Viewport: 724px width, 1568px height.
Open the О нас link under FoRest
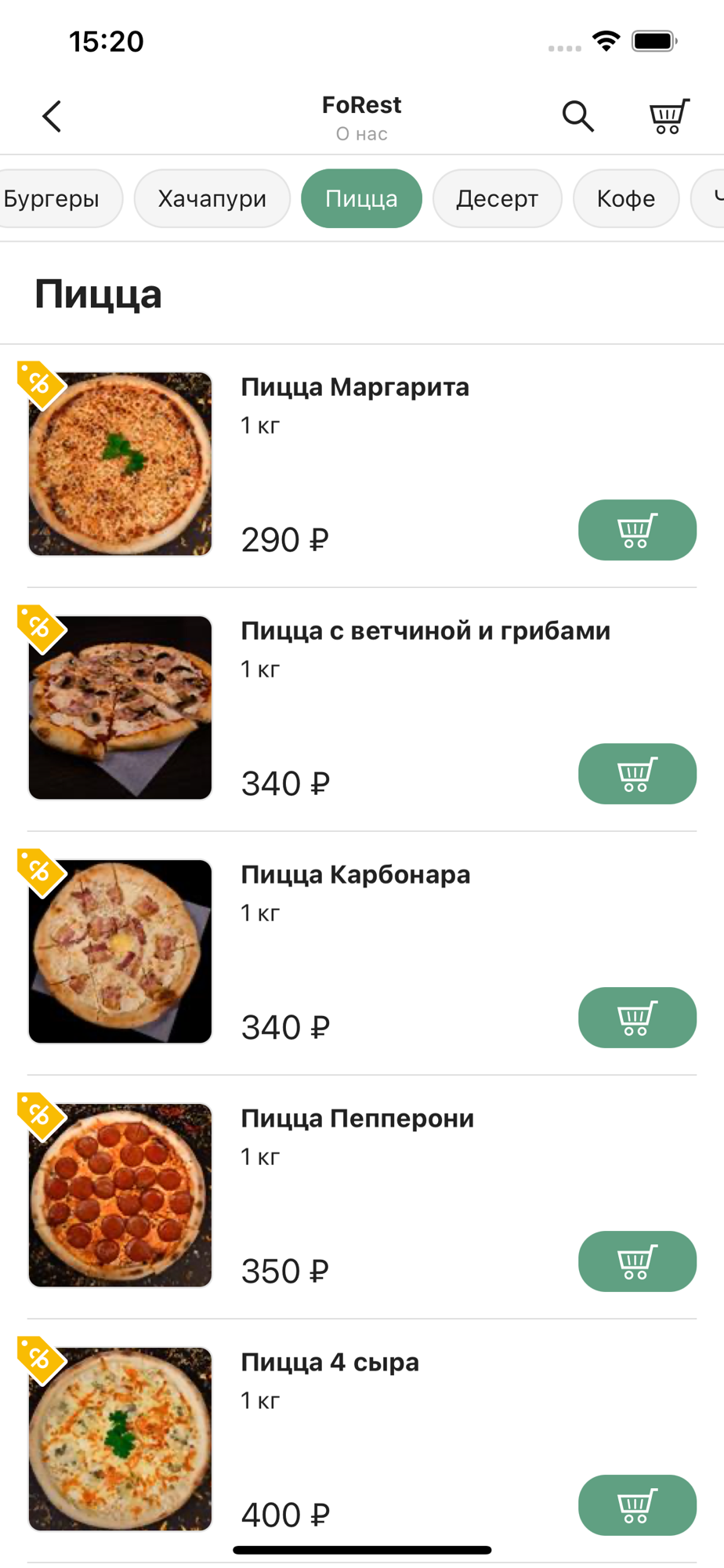point(361,134)
